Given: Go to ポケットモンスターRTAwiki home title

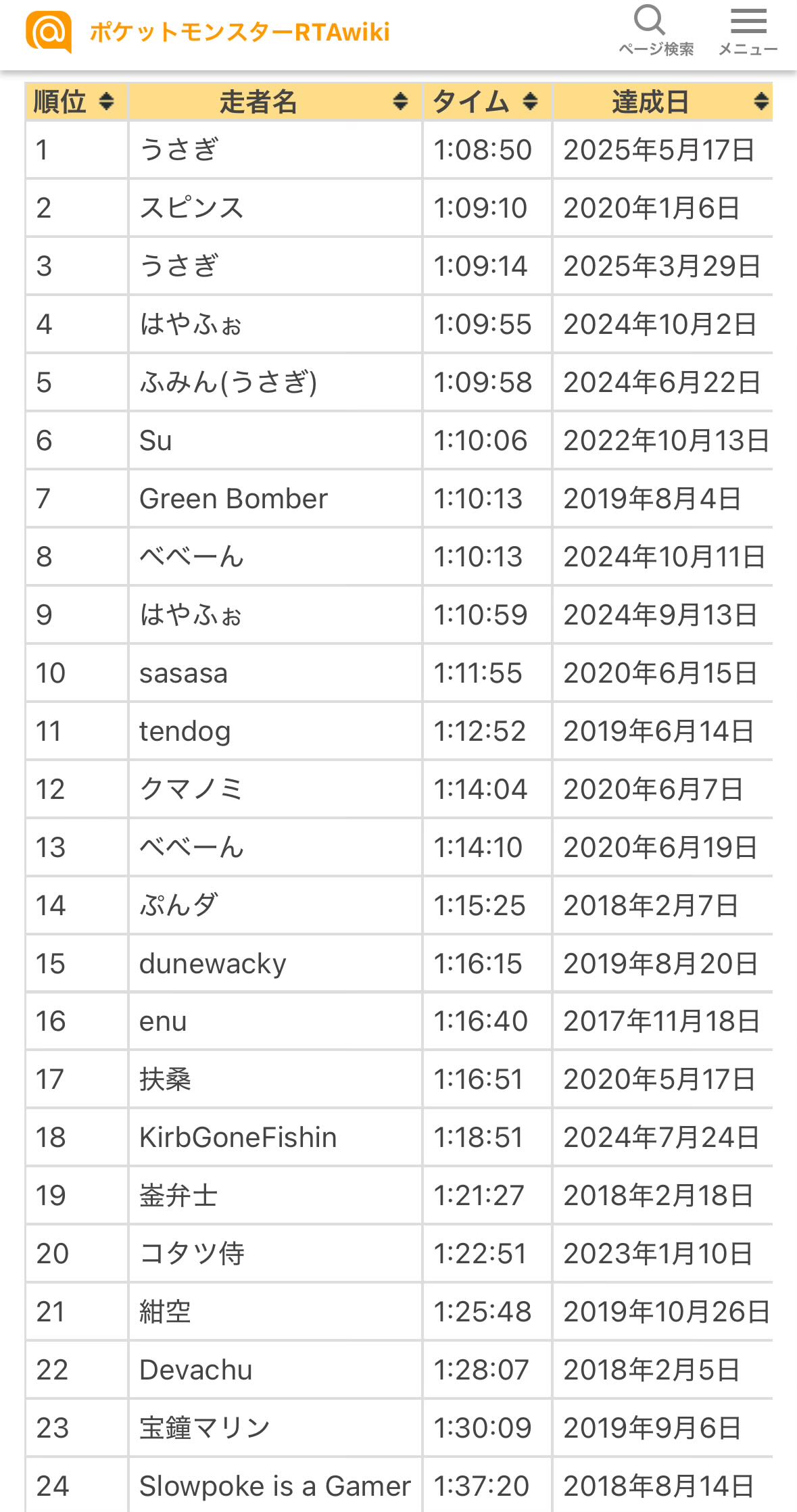Looking at the screenshot, I should (x=239, y=32).
